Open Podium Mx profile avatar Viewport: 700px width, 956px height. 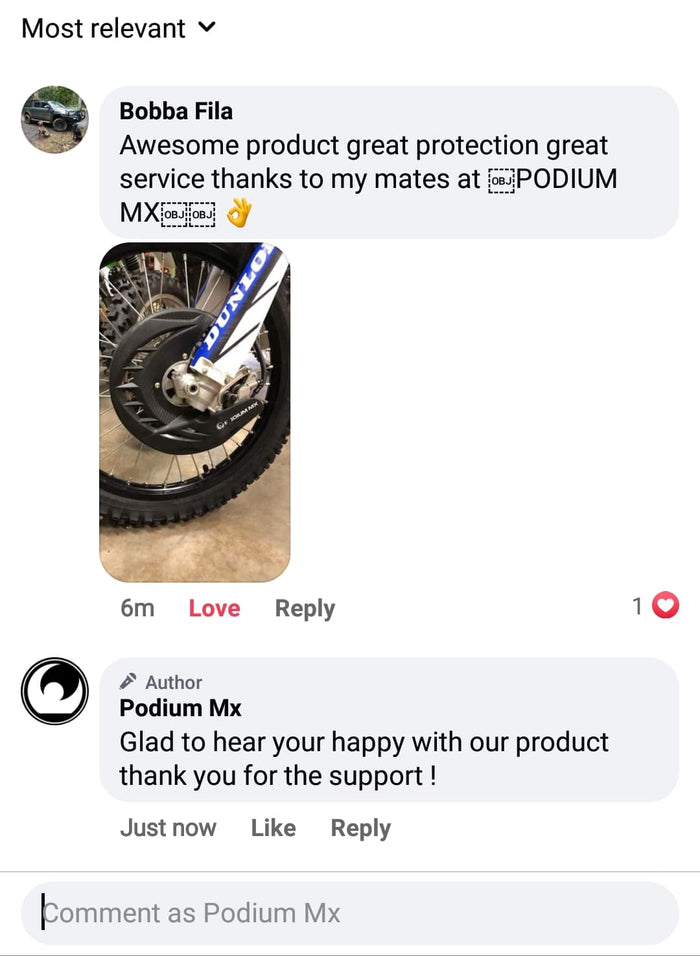[x=55, y=691]
